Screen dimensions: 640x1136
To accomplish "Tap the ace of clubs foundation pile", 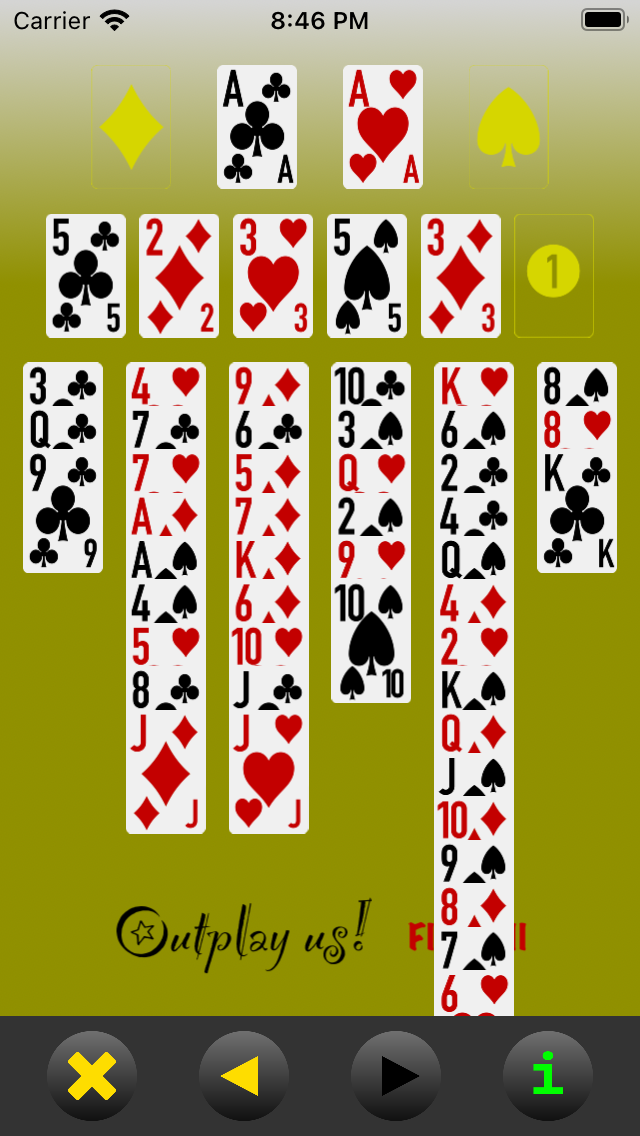I will [x=257, y=127].
